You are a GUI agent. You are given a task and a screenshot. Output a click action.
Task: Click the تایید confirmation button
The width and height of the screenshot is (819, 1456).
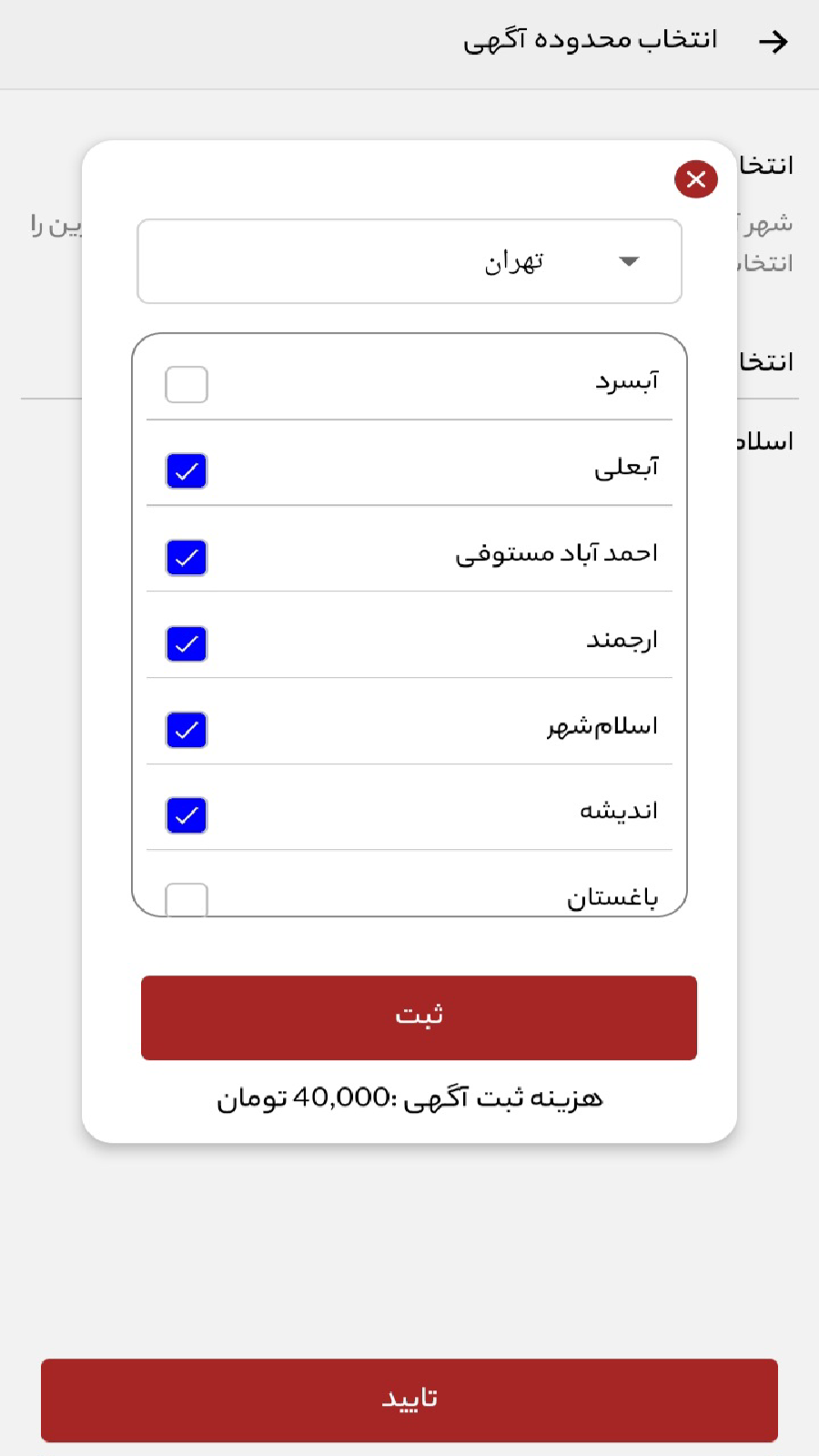pyautogui.click(x=409, y=1400)
